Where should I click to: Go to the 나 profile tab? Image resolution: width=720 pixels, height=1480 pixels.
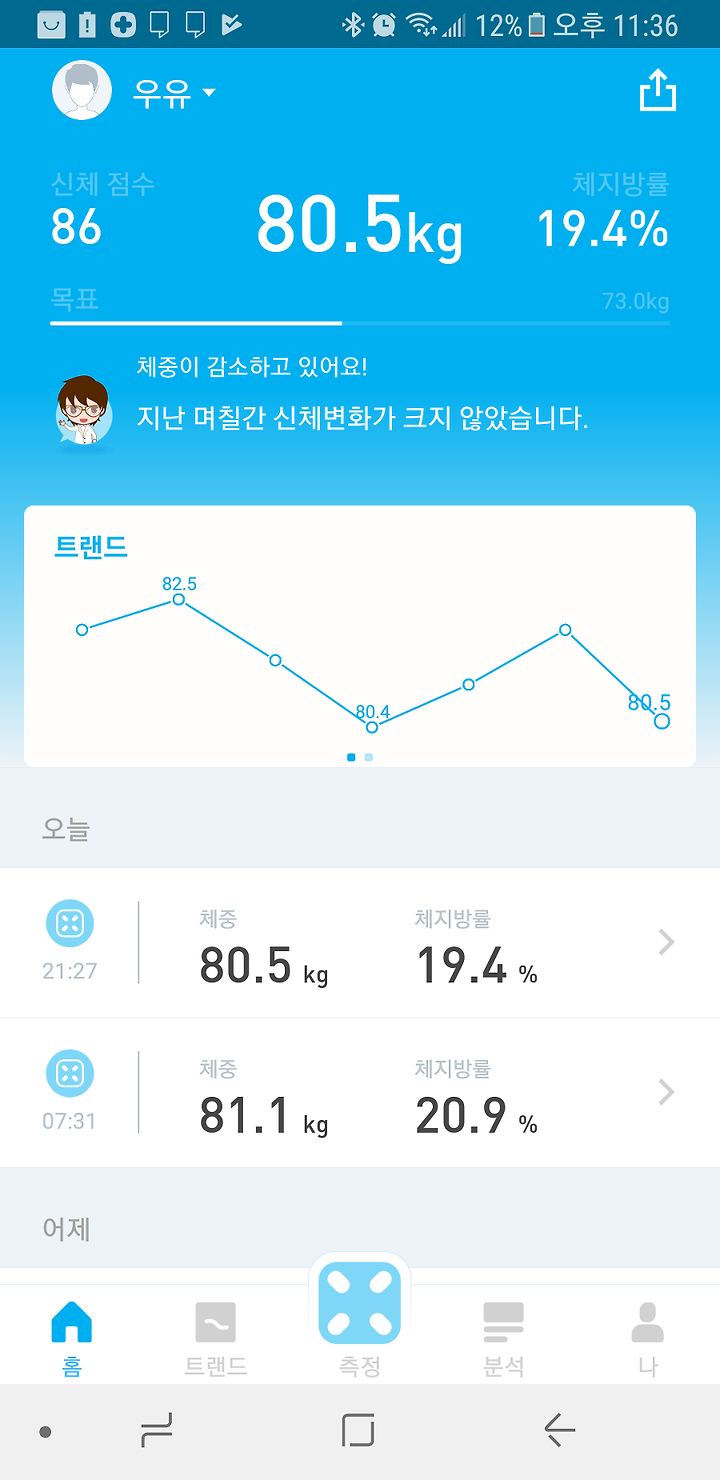pos(648,1339)
